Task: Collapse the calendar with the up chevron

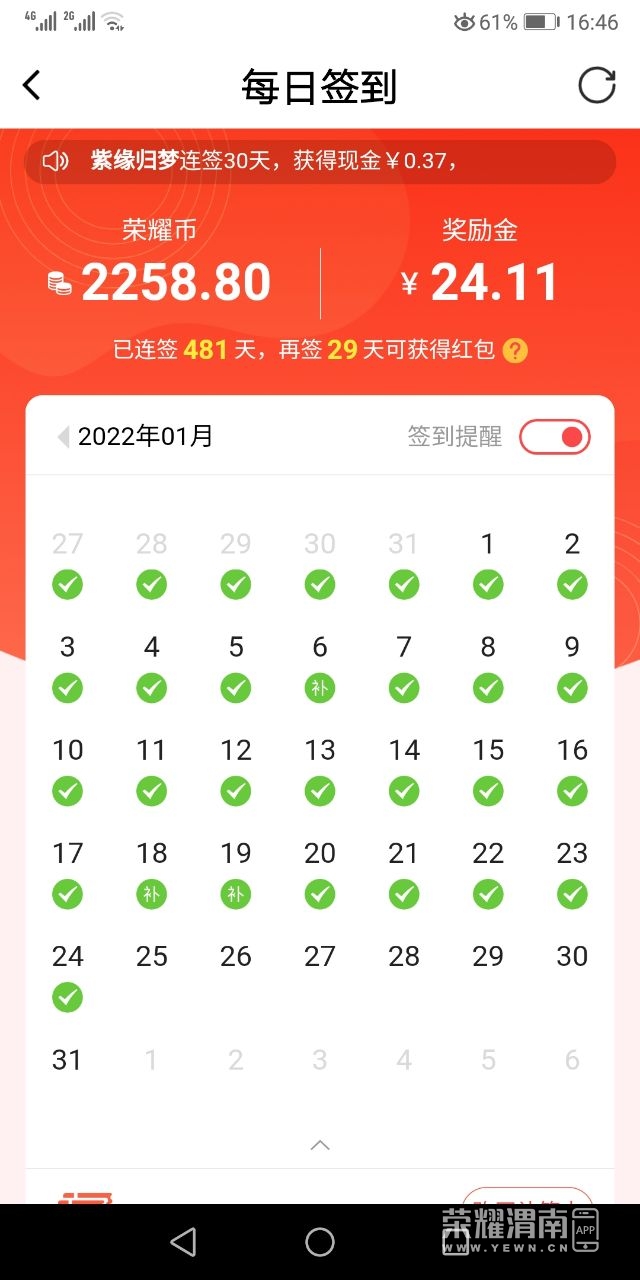Action: (320, 1145)
